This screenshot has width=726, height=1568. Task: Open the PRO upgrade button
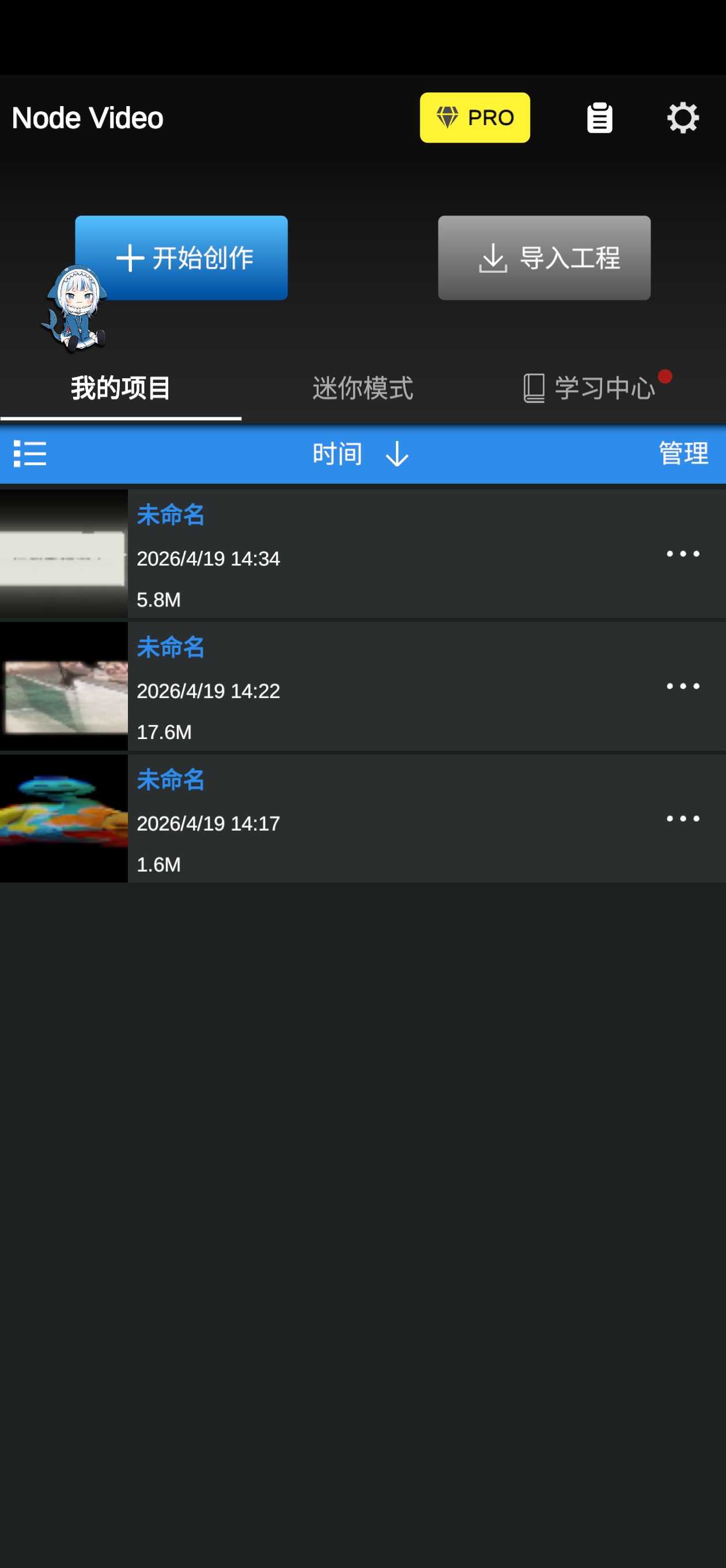tap(474, 118)
